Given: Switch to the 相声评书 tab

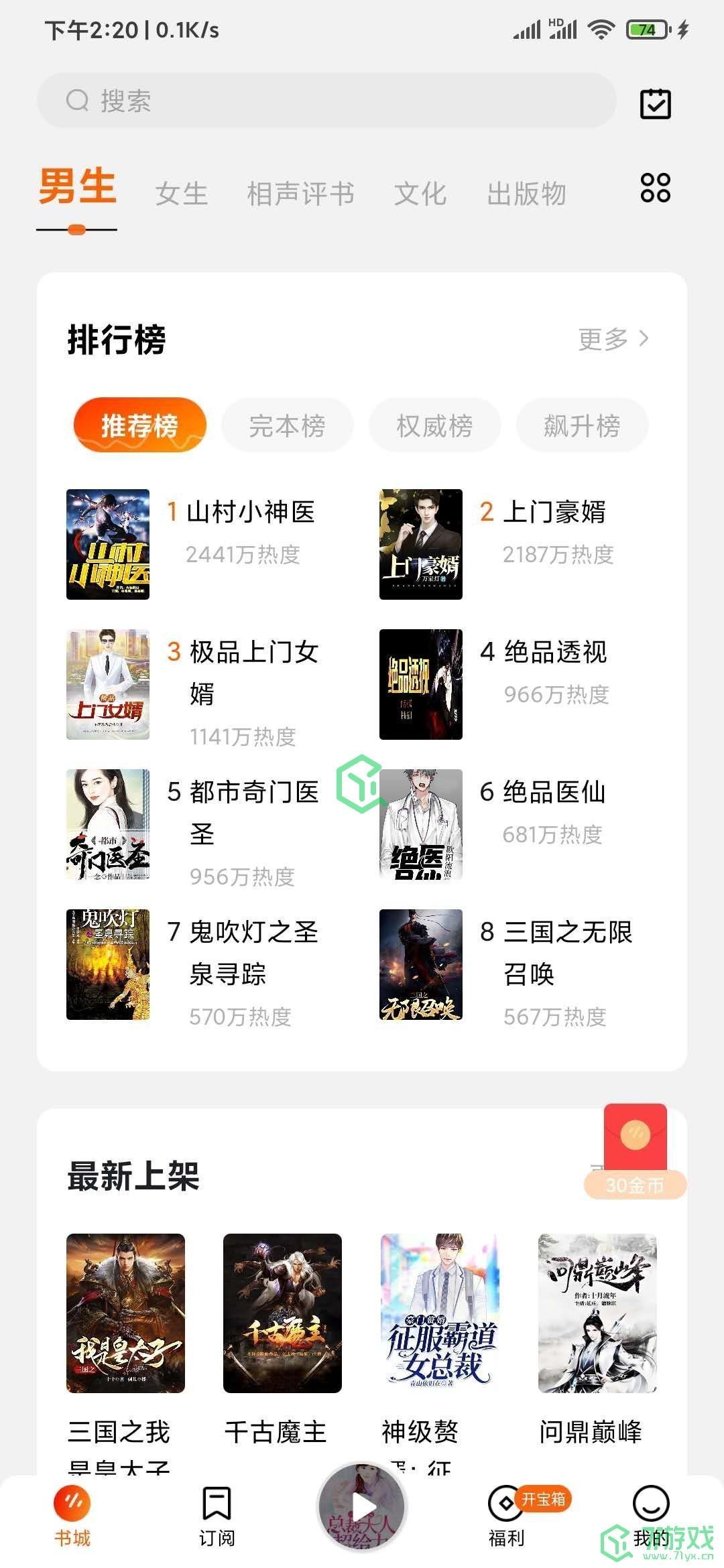Looking at the screenshot, I should [x=300, y=194].
